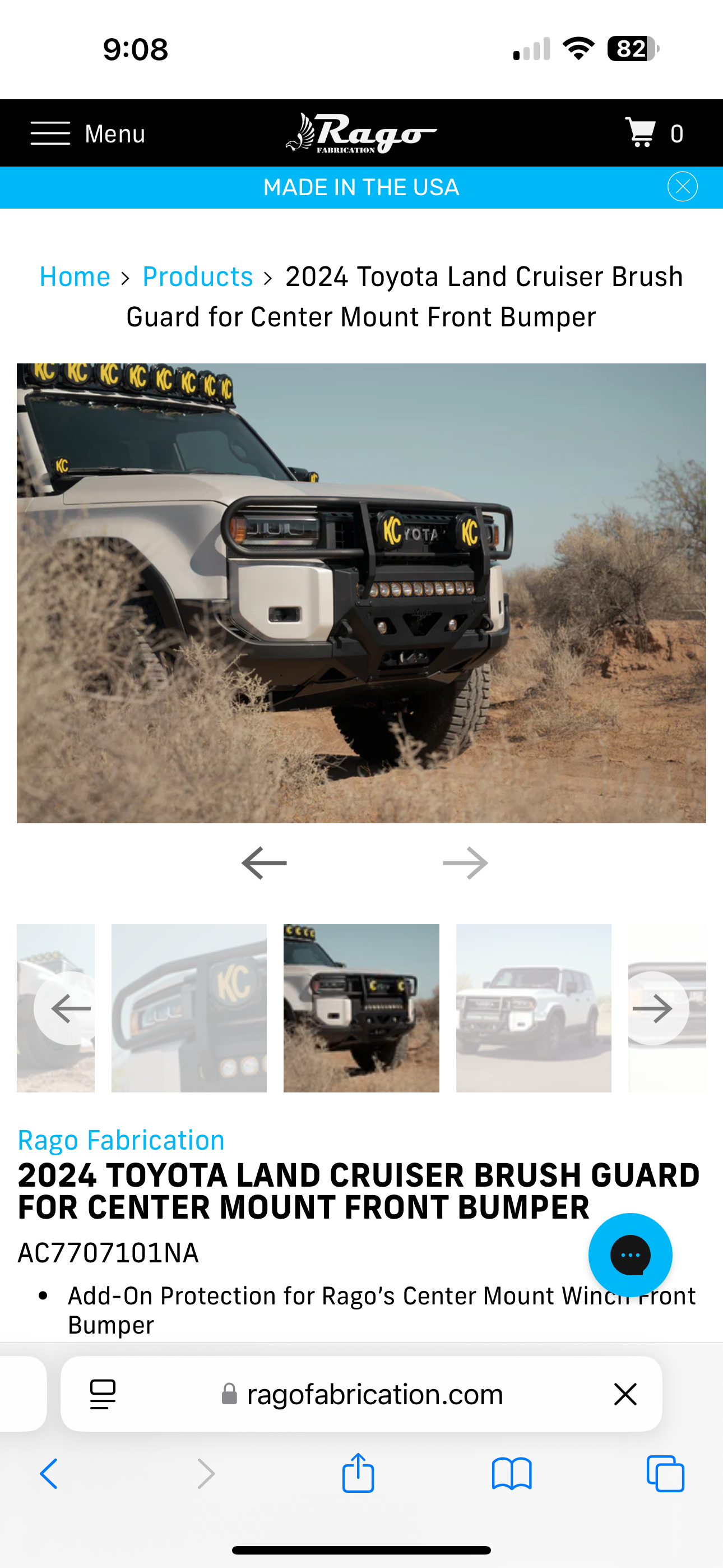Stop loading the page with X
Screen dimensions: 723x1568
click(625, 1394)
